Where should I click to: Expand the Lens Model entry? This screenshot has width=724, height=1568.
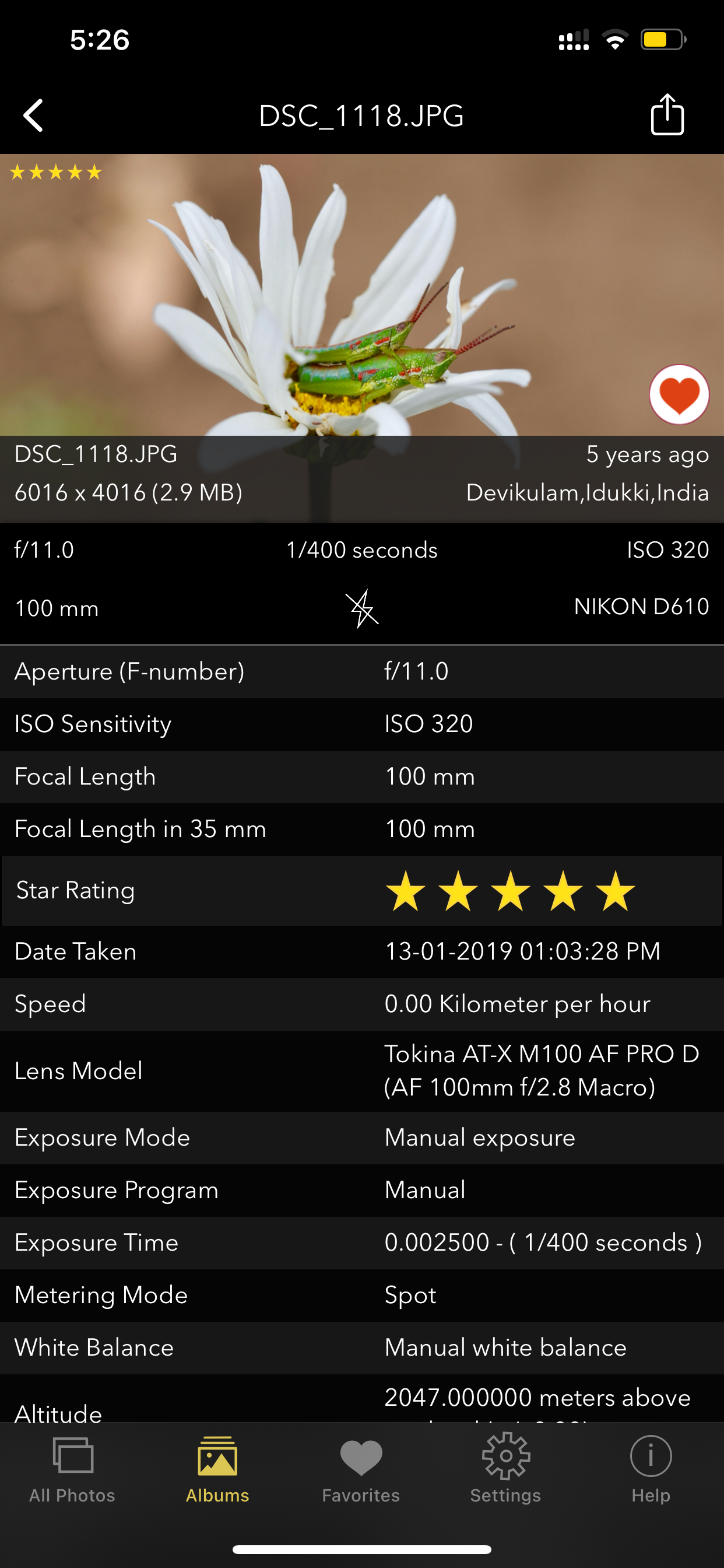[362, 1072]
